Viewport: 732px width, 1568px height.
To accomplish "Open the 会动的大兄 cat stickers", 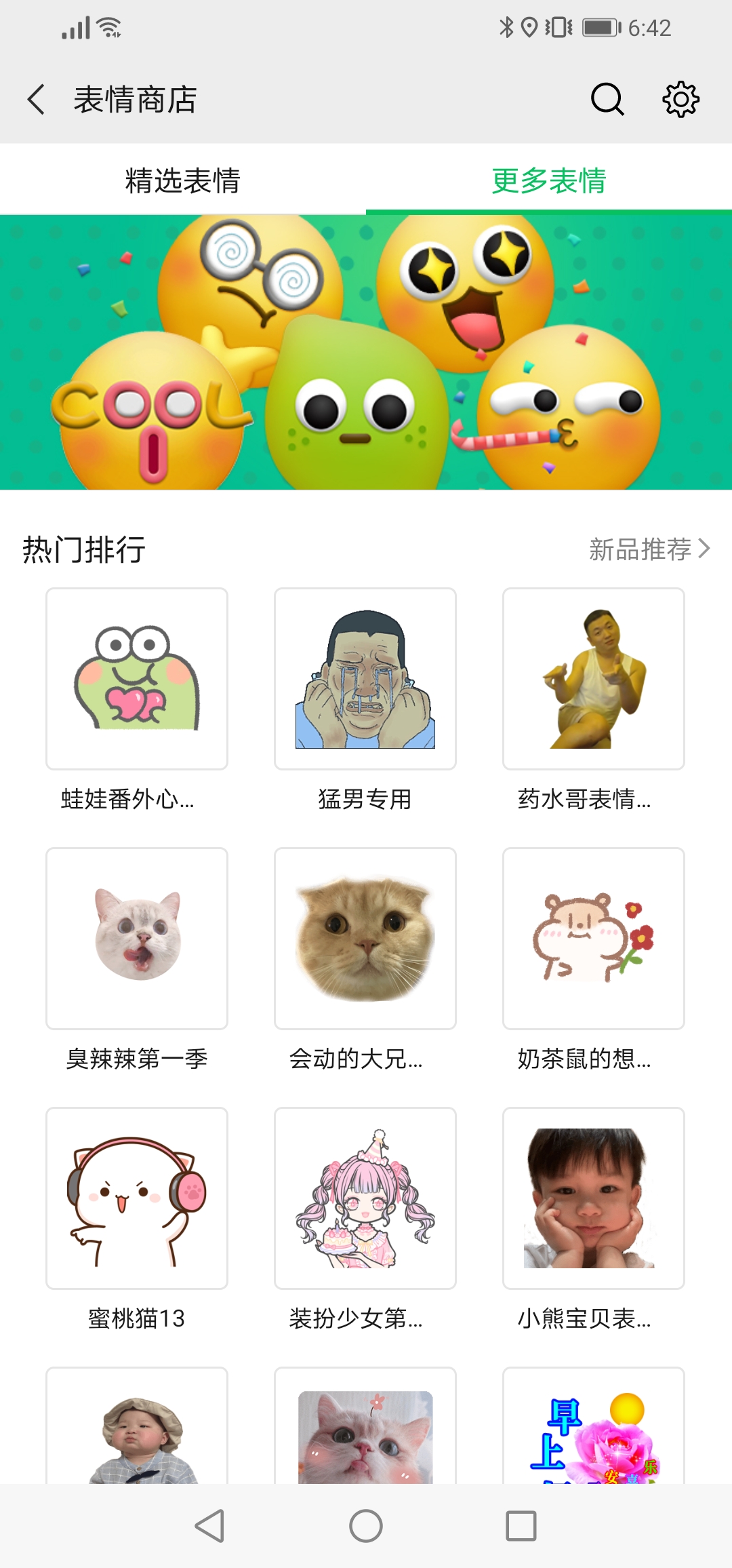I will coord(365,939).
